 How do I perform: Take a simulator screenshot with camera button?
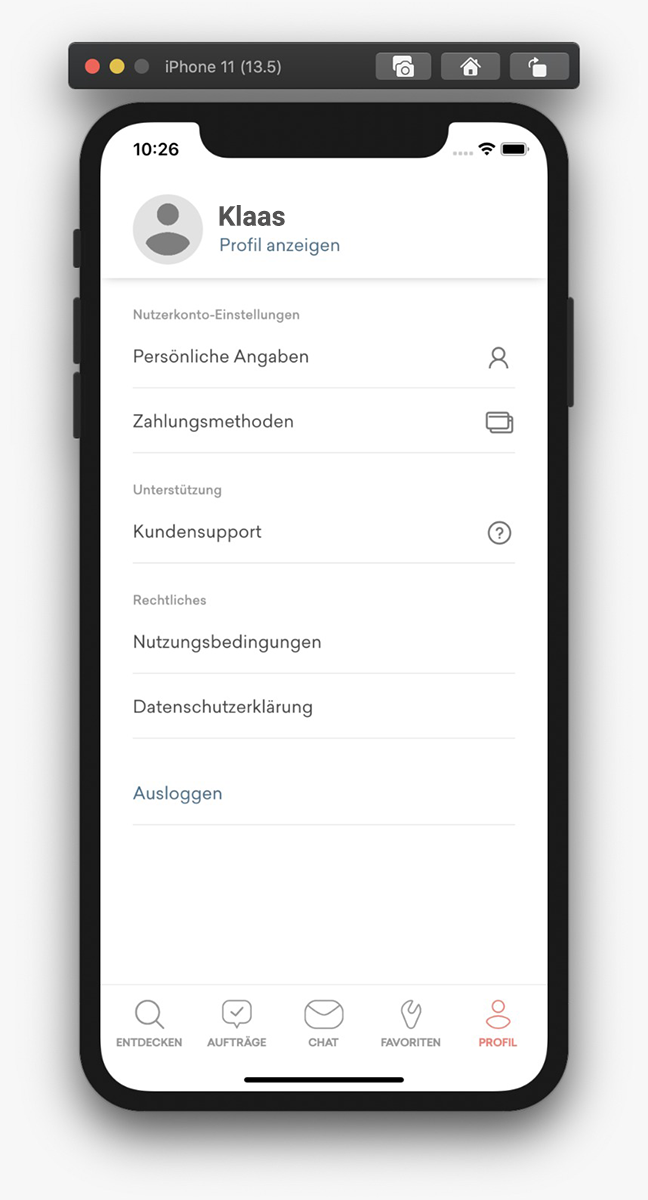[x=403, y=67]
